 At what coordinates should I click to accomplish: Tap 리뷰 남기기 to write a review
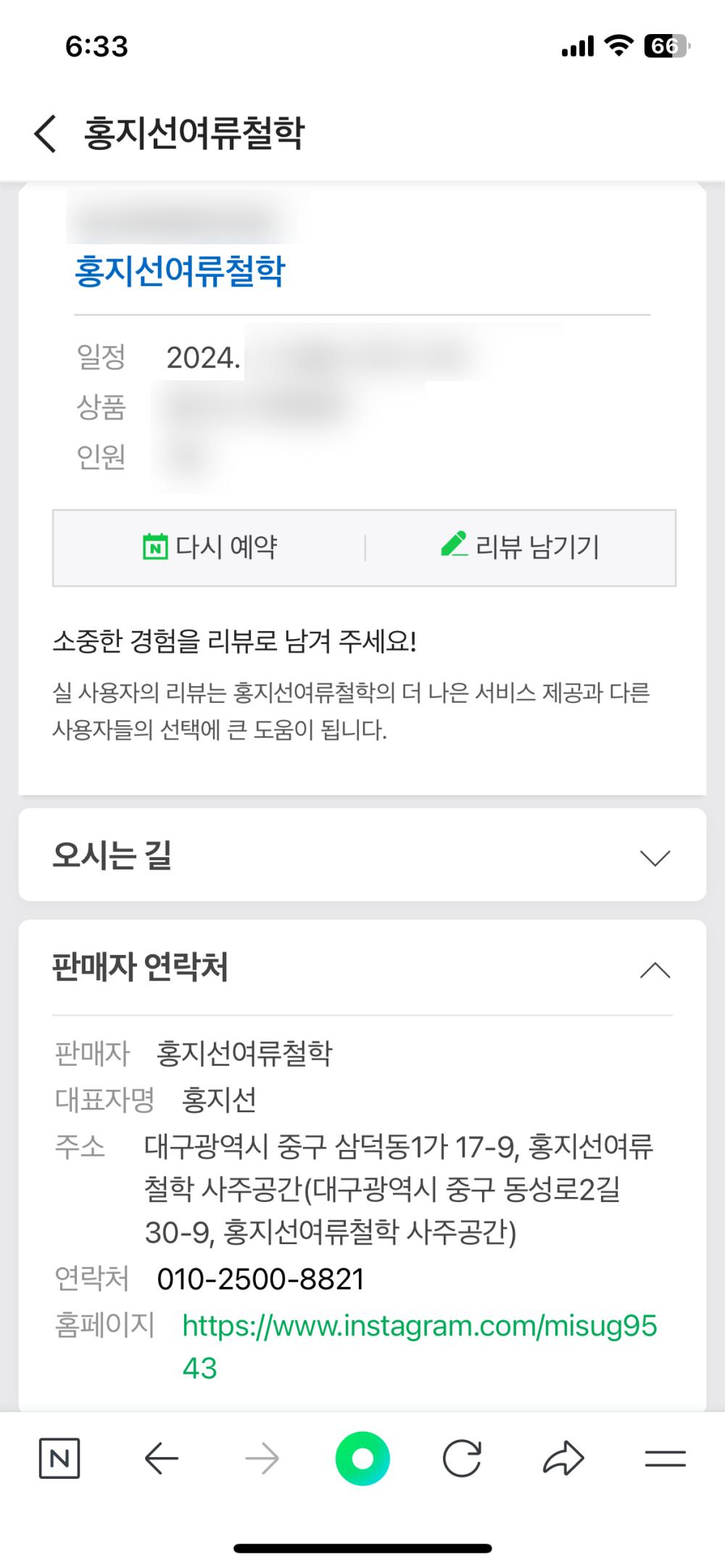tap(521, 547)
